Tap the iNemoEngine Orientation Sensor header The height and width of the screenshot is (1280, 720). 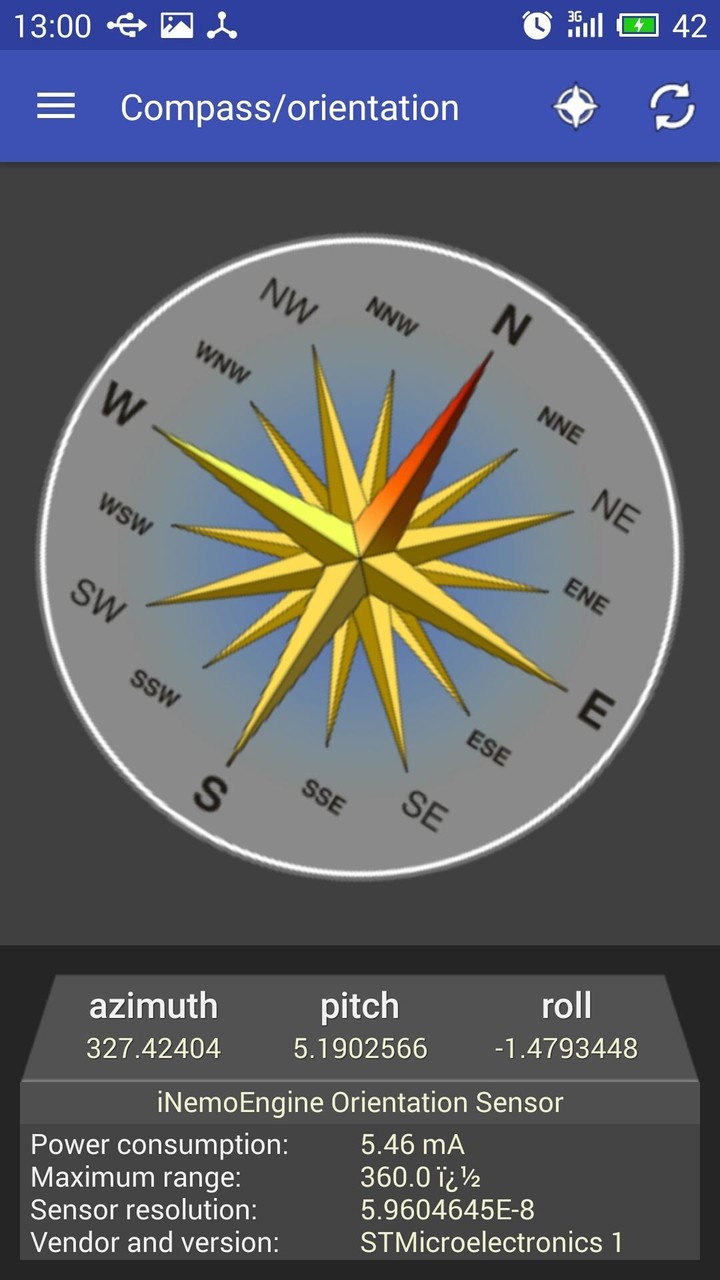(x=360, y=1101)
